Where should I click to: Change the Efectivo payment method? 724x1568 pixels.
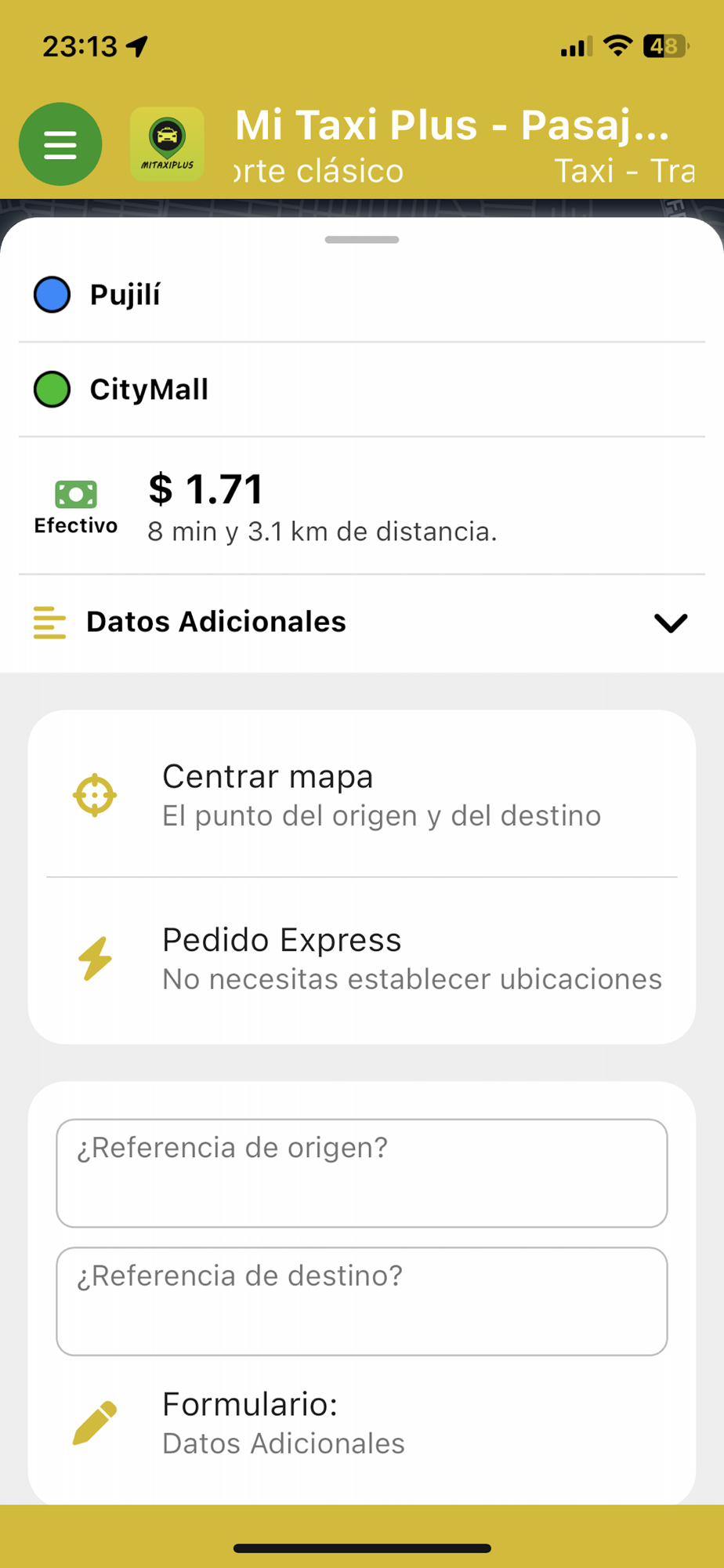[x=75, y=506]
